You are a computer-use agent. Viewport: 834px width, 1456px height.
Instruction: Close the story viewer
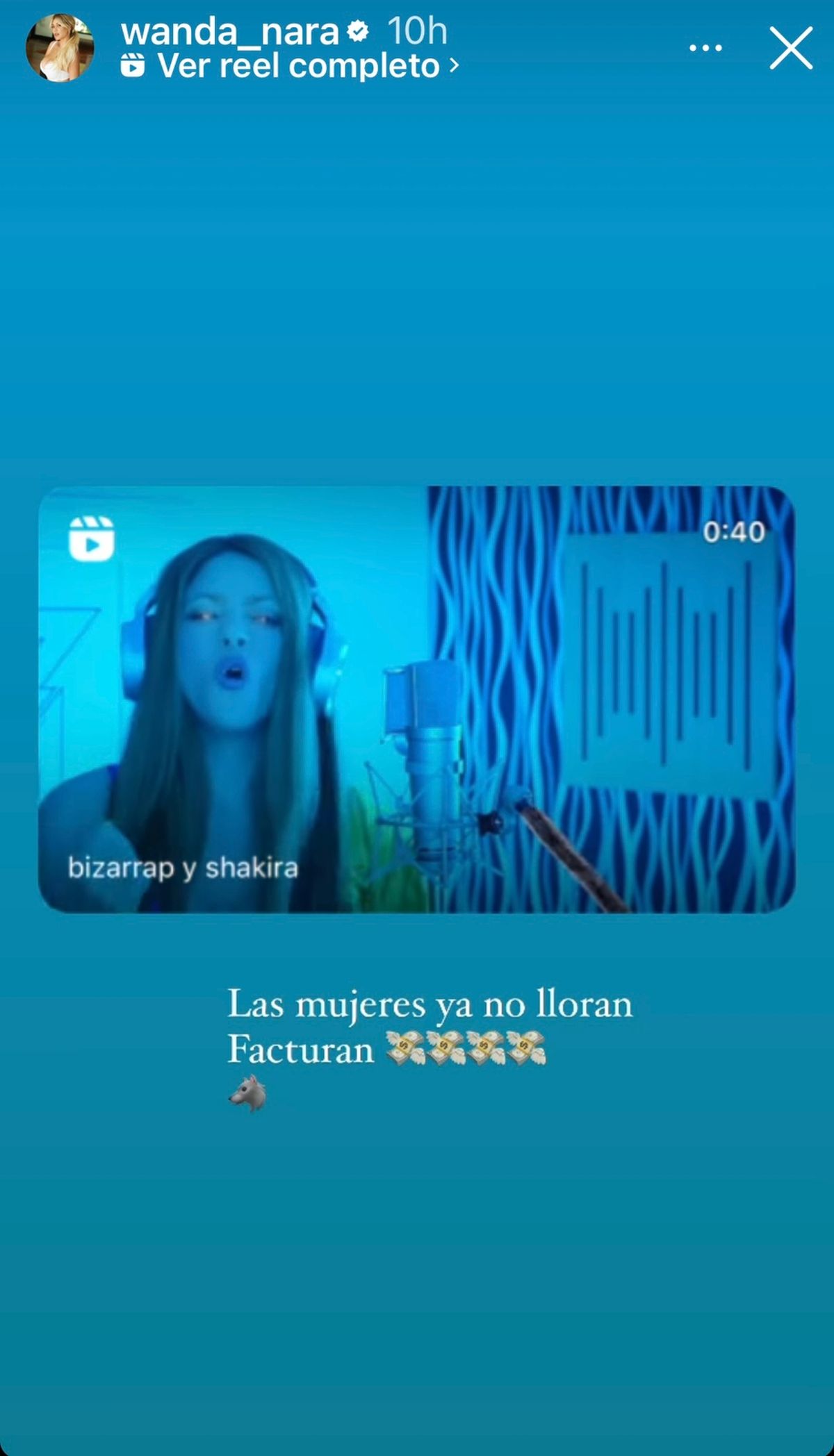click(791, 49)
